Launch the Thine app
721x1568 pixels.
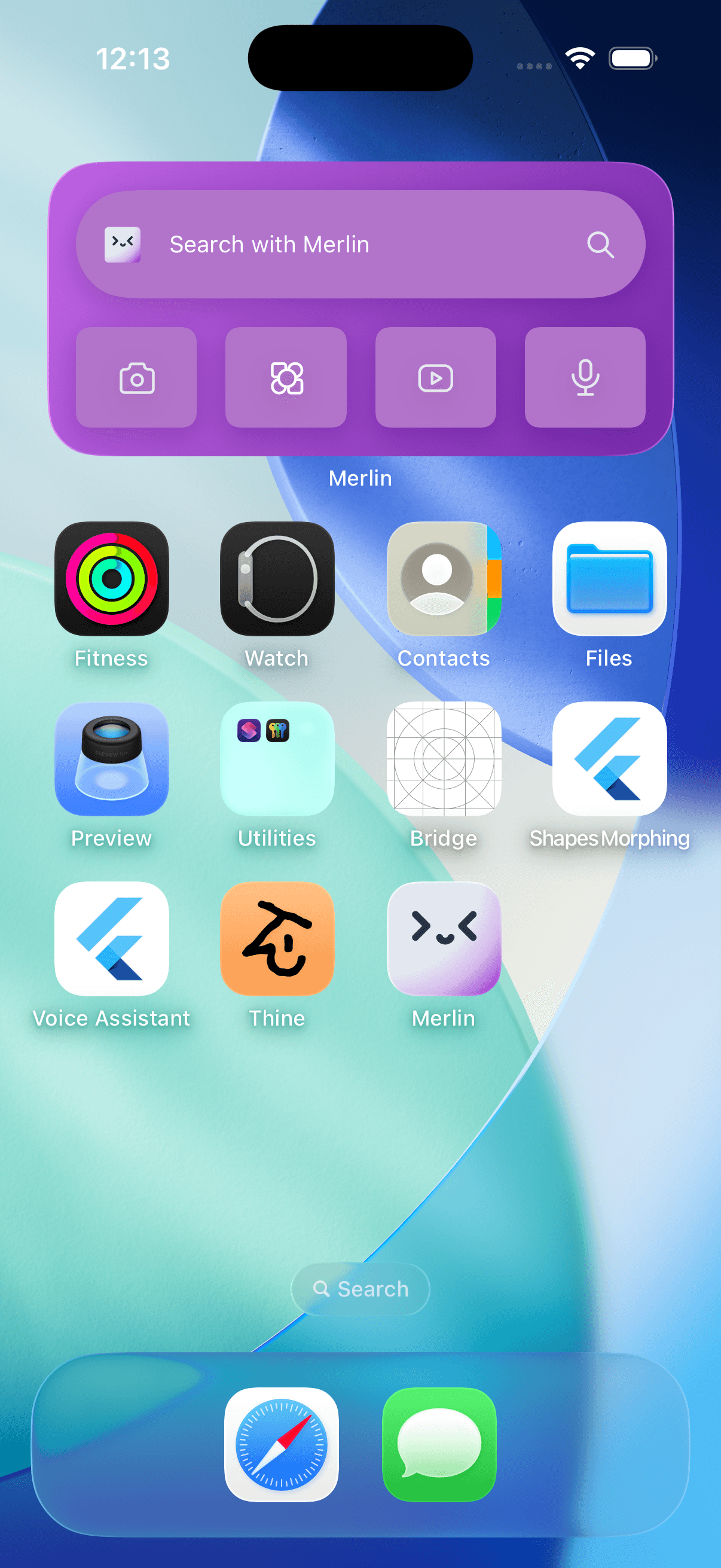(x=277, y=939)
